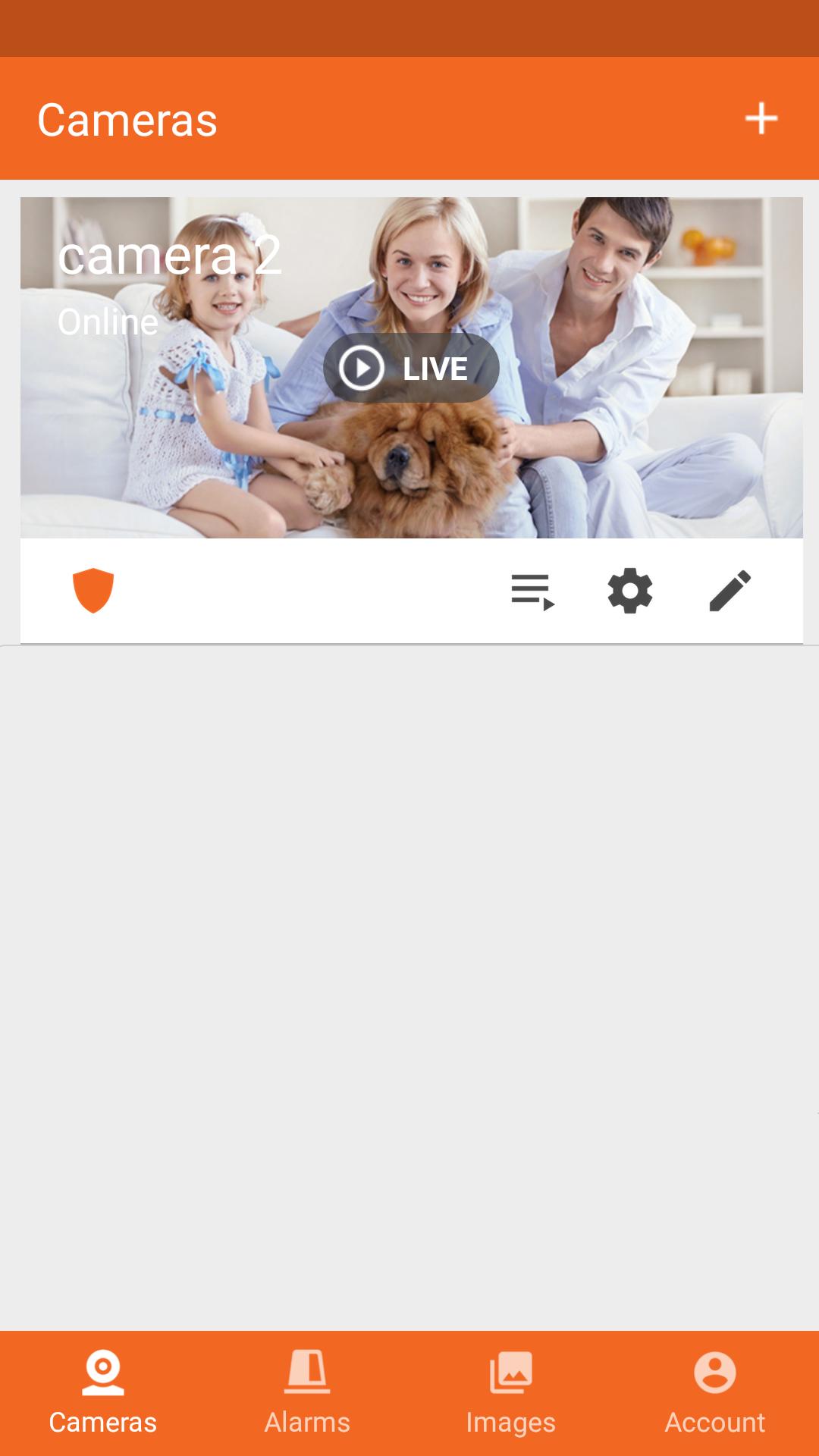Screen dimensions: 819x1456
Task: Open camera 2 settings gear
Action: coord(630,591)
